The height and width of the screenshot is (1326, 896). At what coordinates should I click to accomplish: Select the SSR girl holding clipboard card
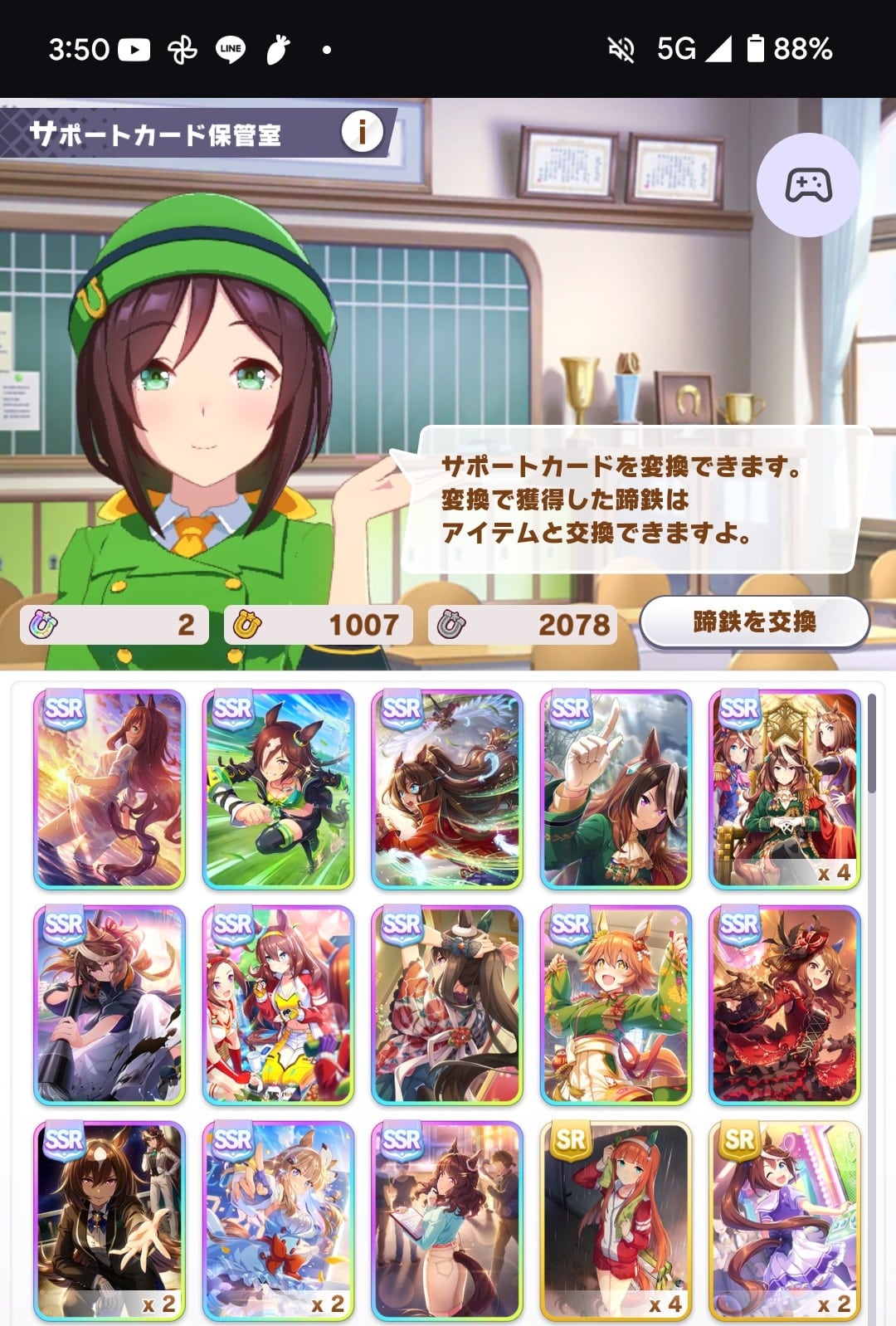[447, 1220]
